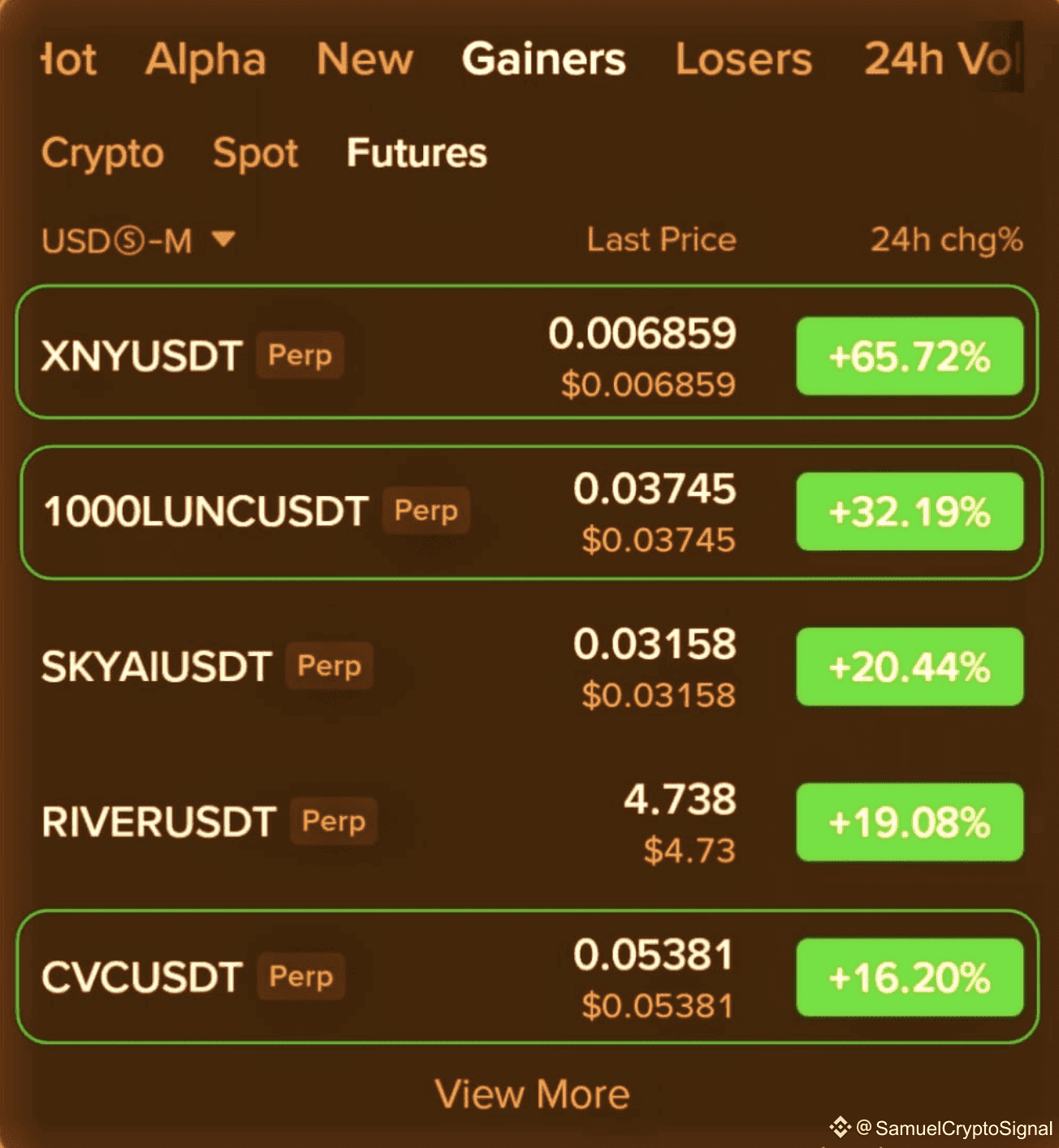This screenshot has width=1059, height=1148.
Task: Switch to the Hot tab
Action: point(69,59)
